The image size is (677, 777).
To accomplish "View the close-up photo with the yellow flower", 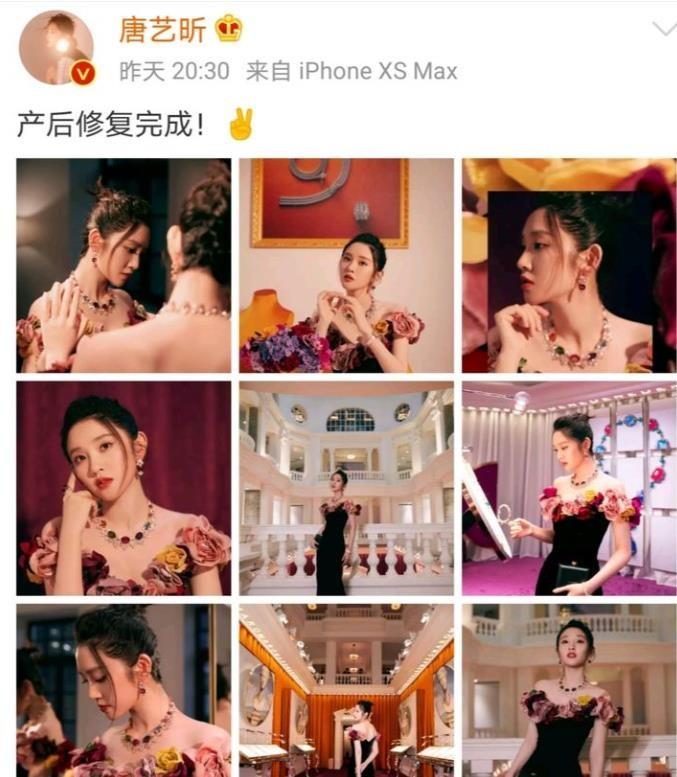I will pyautogui.click(x=123, y=690).
